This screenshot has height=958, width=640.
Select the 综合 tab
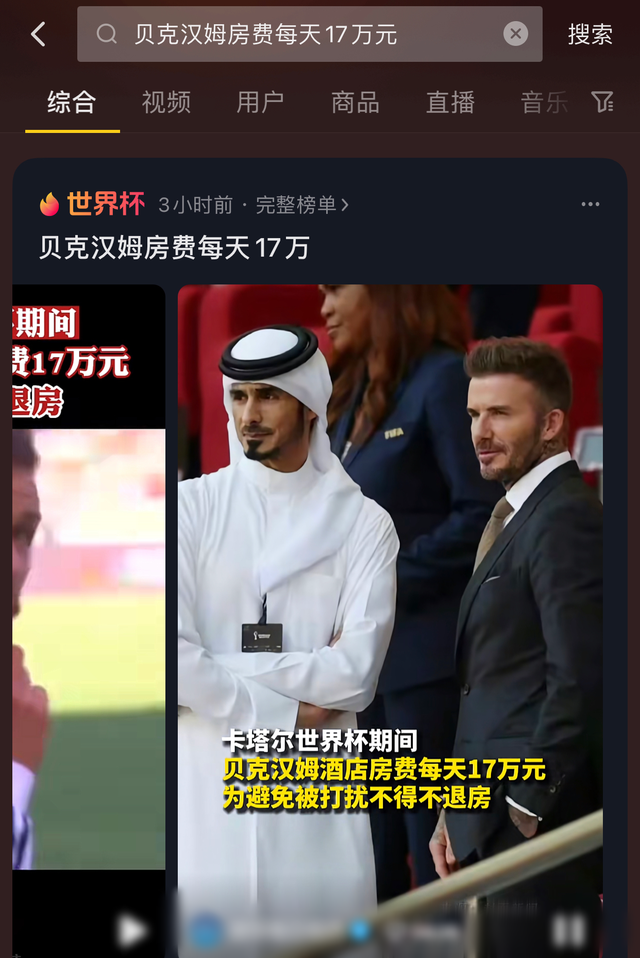click(72, 102)
